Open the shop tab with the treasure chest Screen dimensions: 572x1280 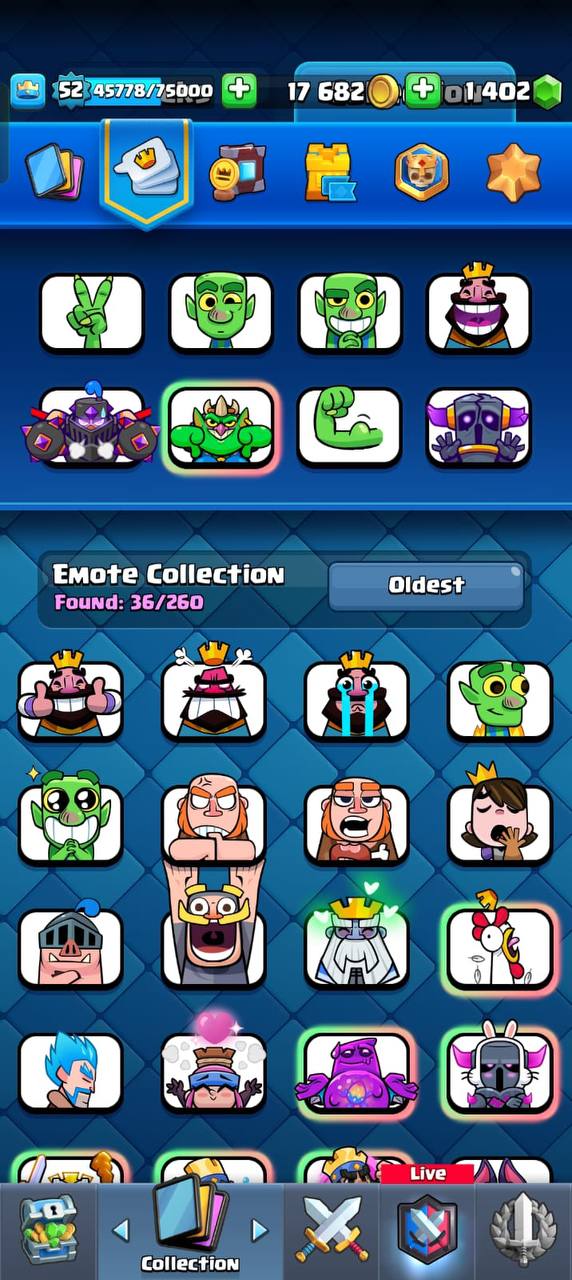pyautogui.click(x=48, y=1232)
